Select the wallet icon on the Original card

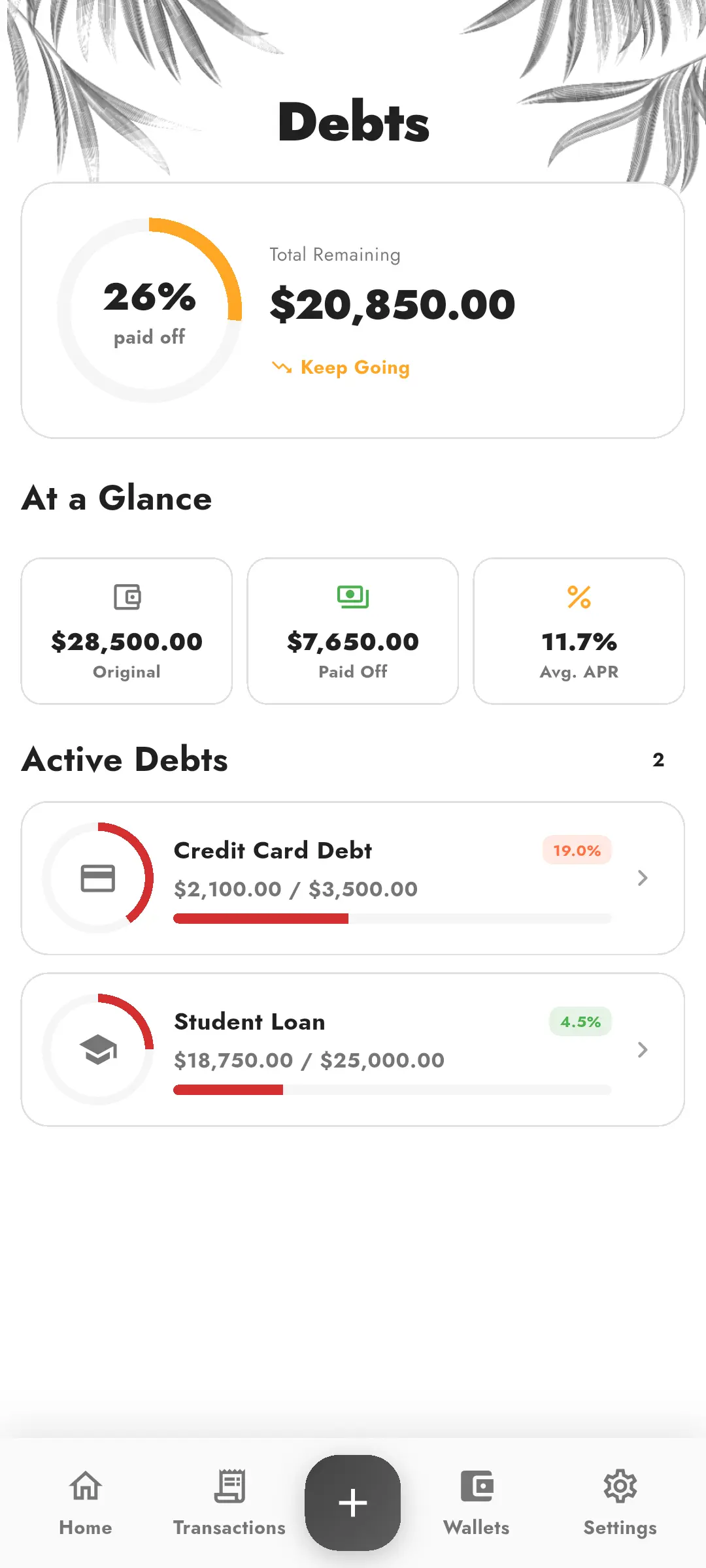(x=126, y=596)
